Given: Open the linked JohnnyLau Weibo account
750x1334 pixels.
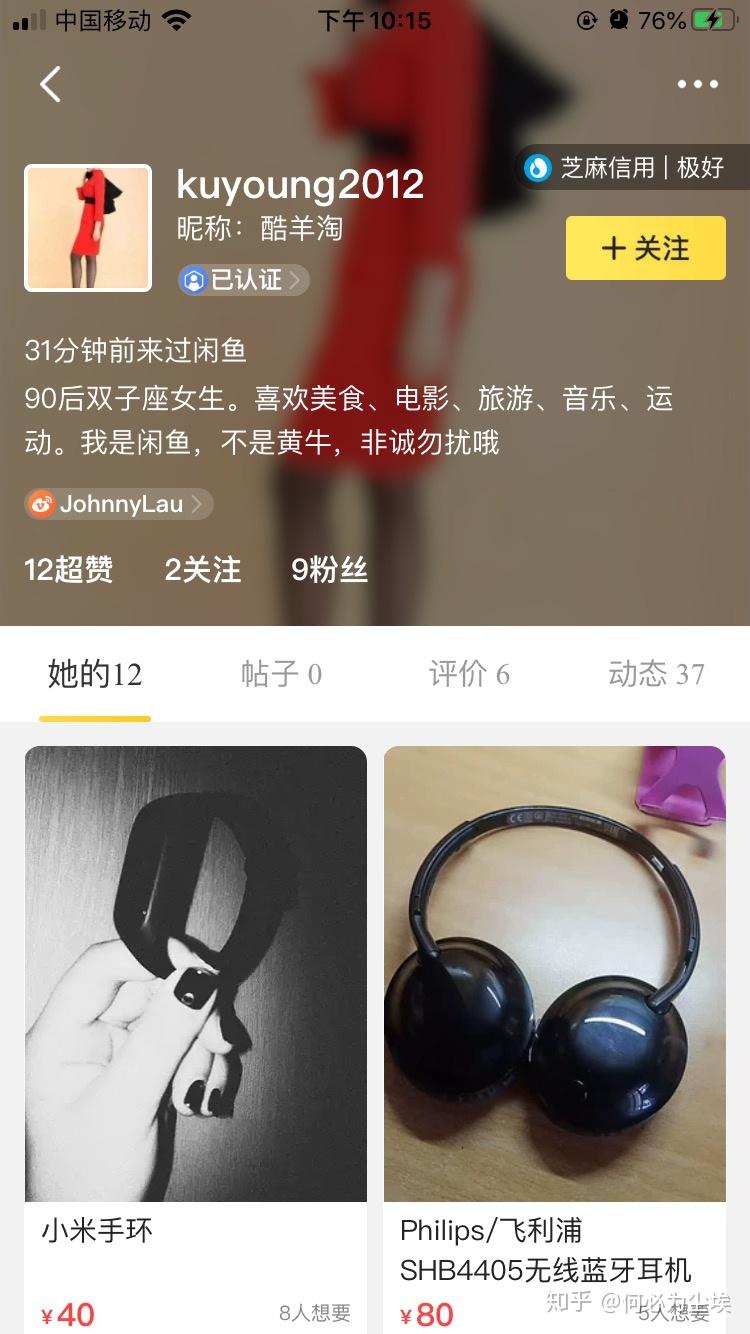Looking at the screenshot, I should coord(119,504).
